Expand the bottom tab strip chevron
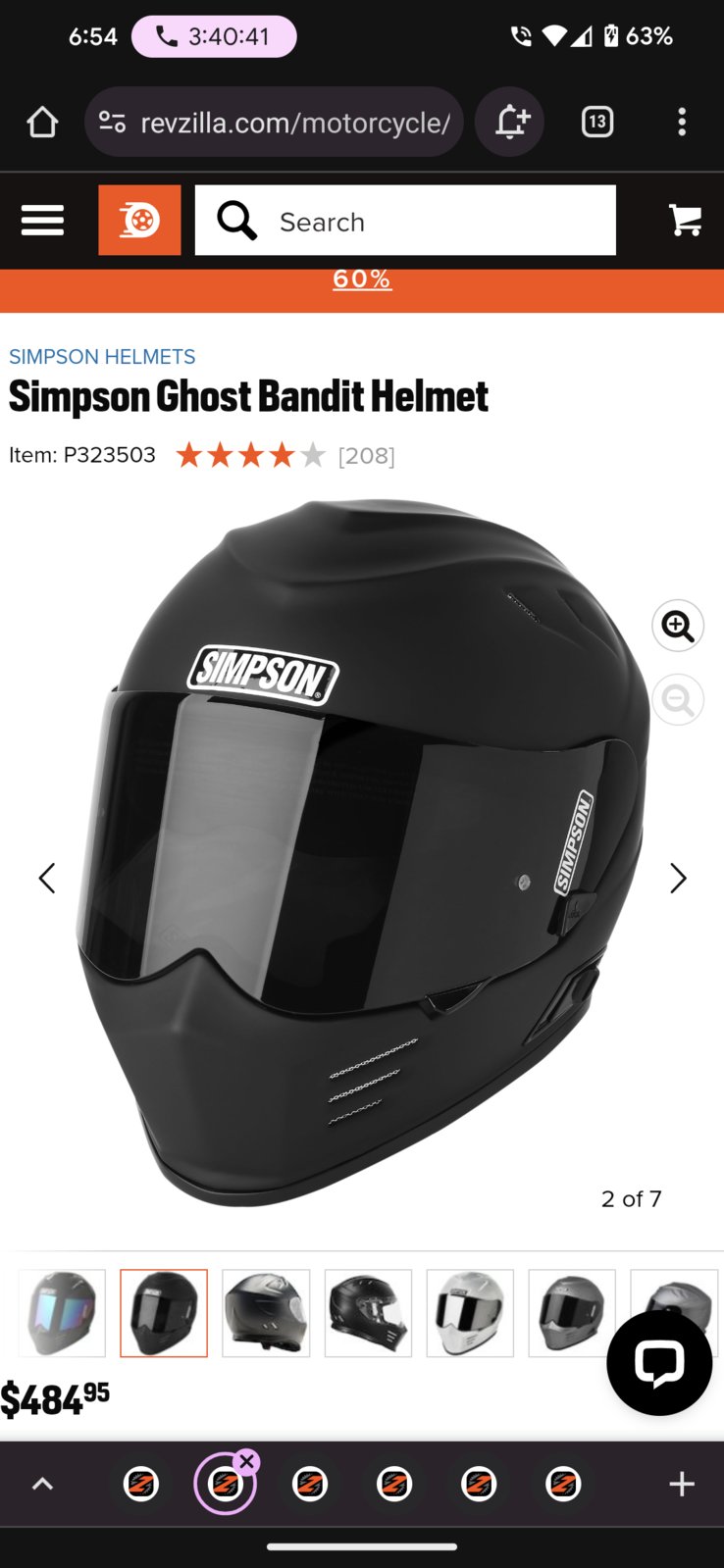The width and height of the screenshot is (724, 1568). pos(42,1485)
